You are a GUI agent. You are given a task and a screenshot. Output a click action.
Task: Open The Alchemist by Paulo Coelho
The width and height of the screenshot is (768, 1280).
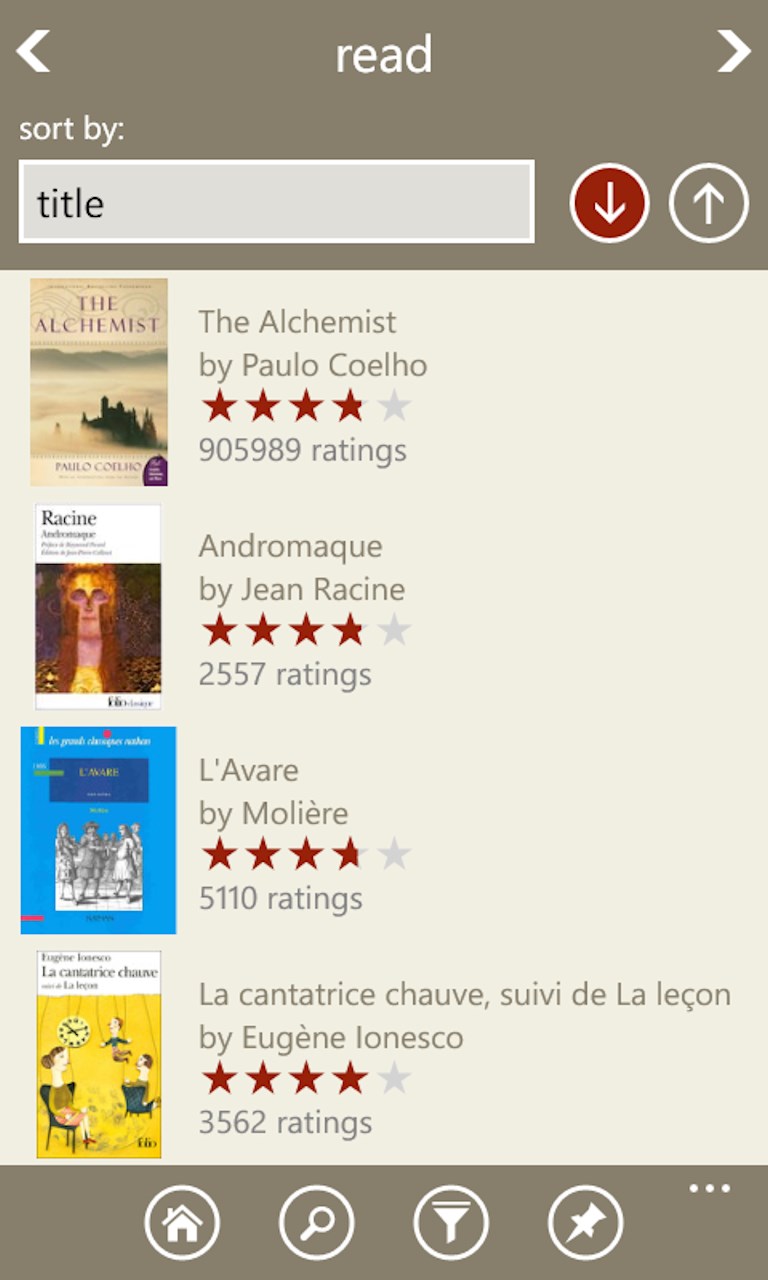[x=297, y=321]
